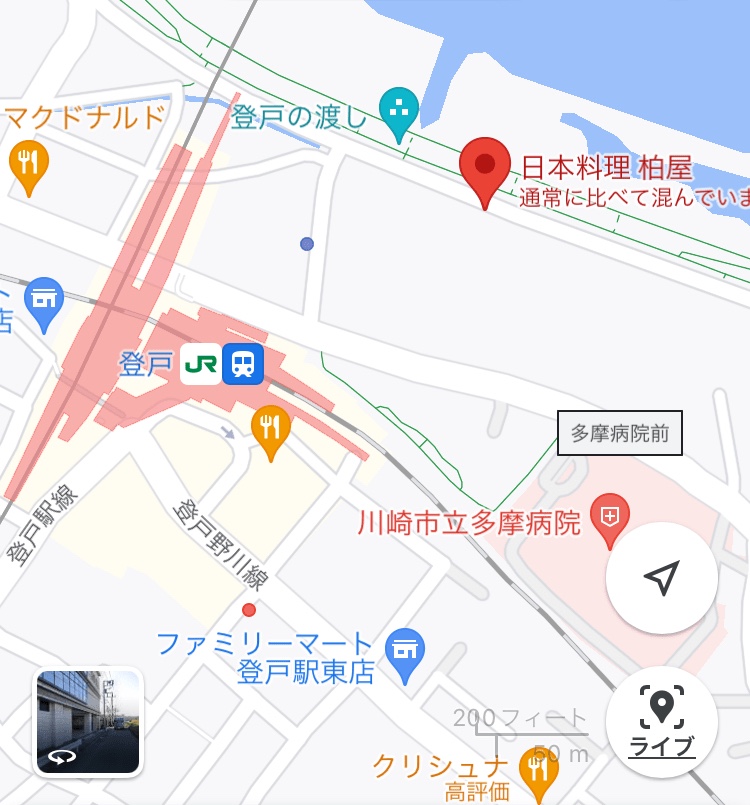Open the Street View thumbnail
Viewport: 750px width, 805px height.
[x=88, y=722]
